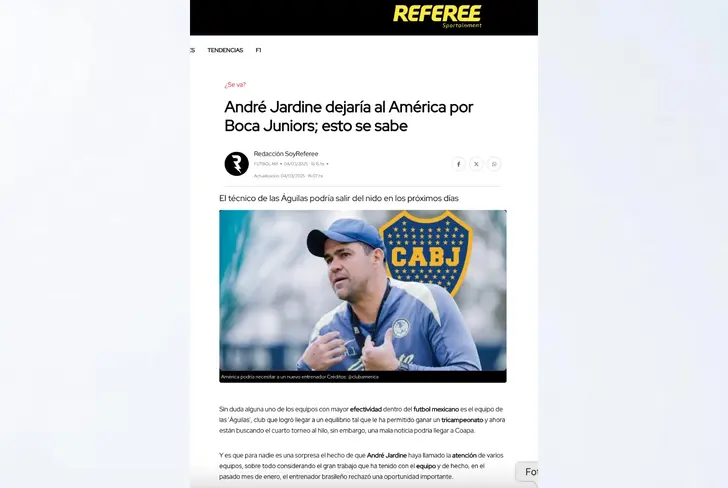The width and height of the screenshot is (728, 488).
Task: Share the article via WhatsApp
Action: coord(494,164)
